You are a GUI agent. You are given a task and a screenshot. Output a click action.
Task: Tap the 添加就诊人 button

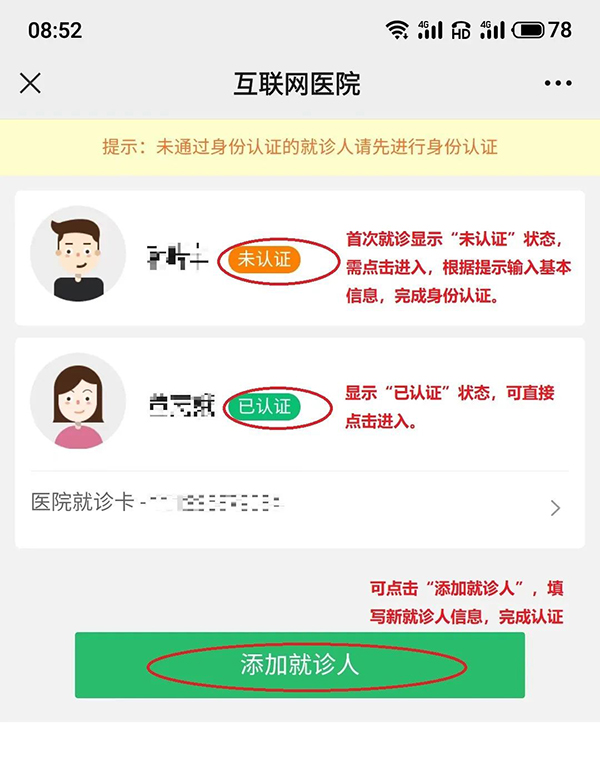coord(300,665)
